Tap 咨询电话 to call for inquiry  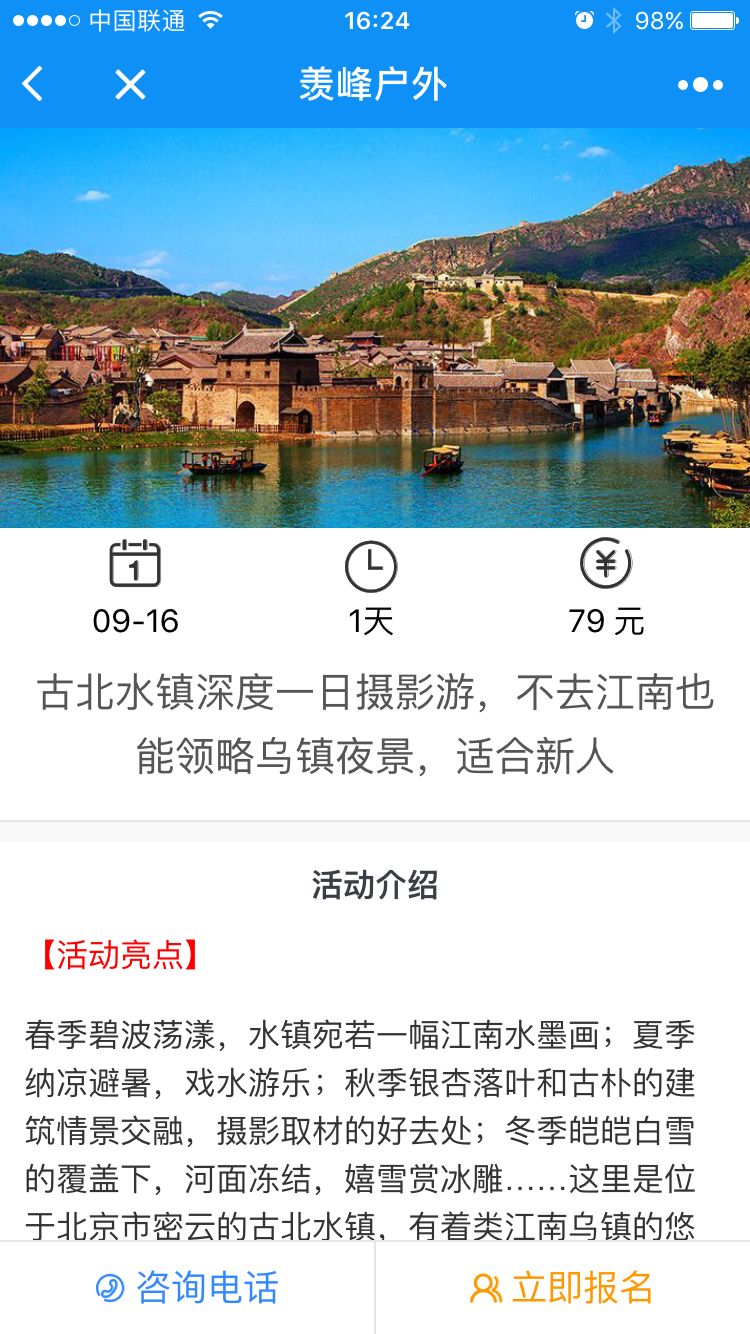pos(187,1288)
